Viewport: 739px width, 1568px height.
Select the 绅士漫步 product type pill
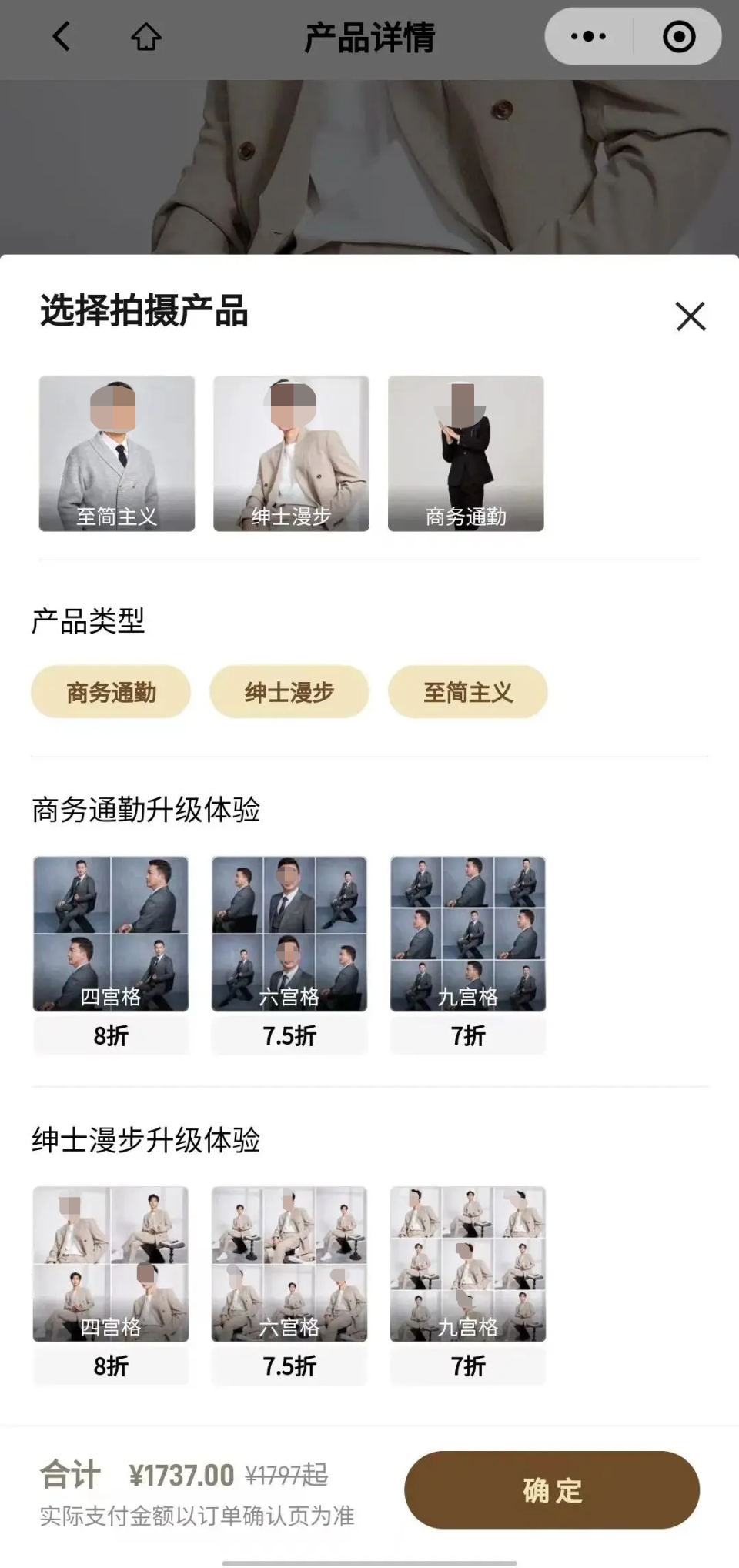tap(289, 692)
